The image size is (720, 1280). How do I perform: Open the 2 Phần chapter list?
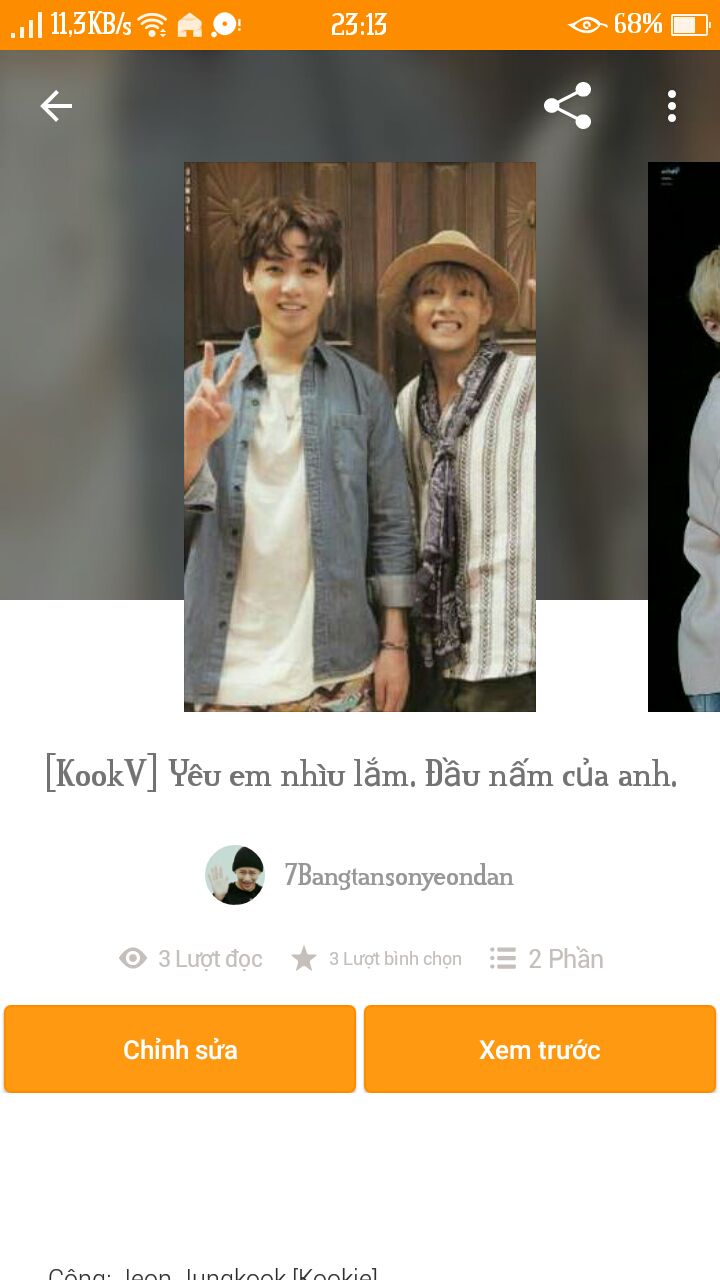[547, 959]
